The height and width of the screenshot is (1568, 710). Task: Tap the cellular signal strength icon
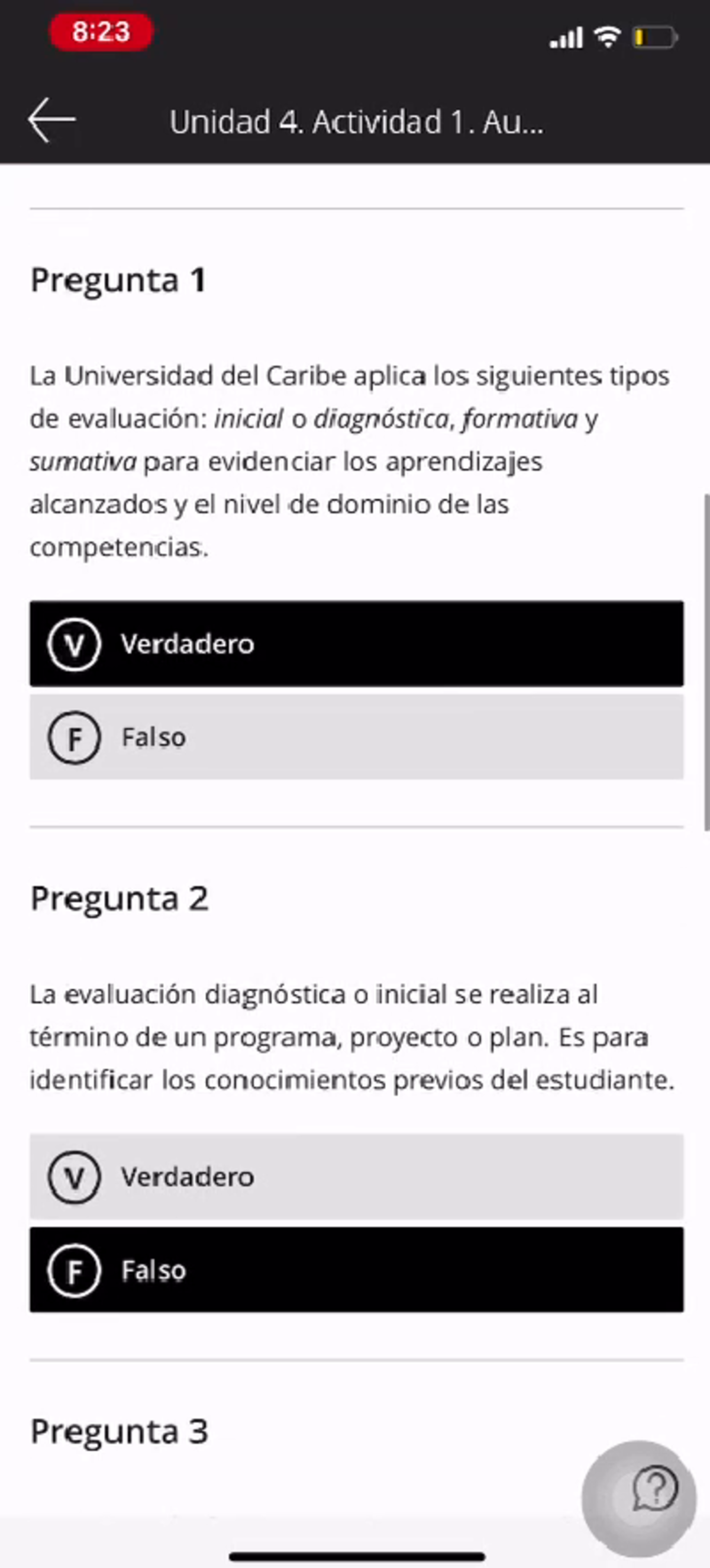click(567, 38)
